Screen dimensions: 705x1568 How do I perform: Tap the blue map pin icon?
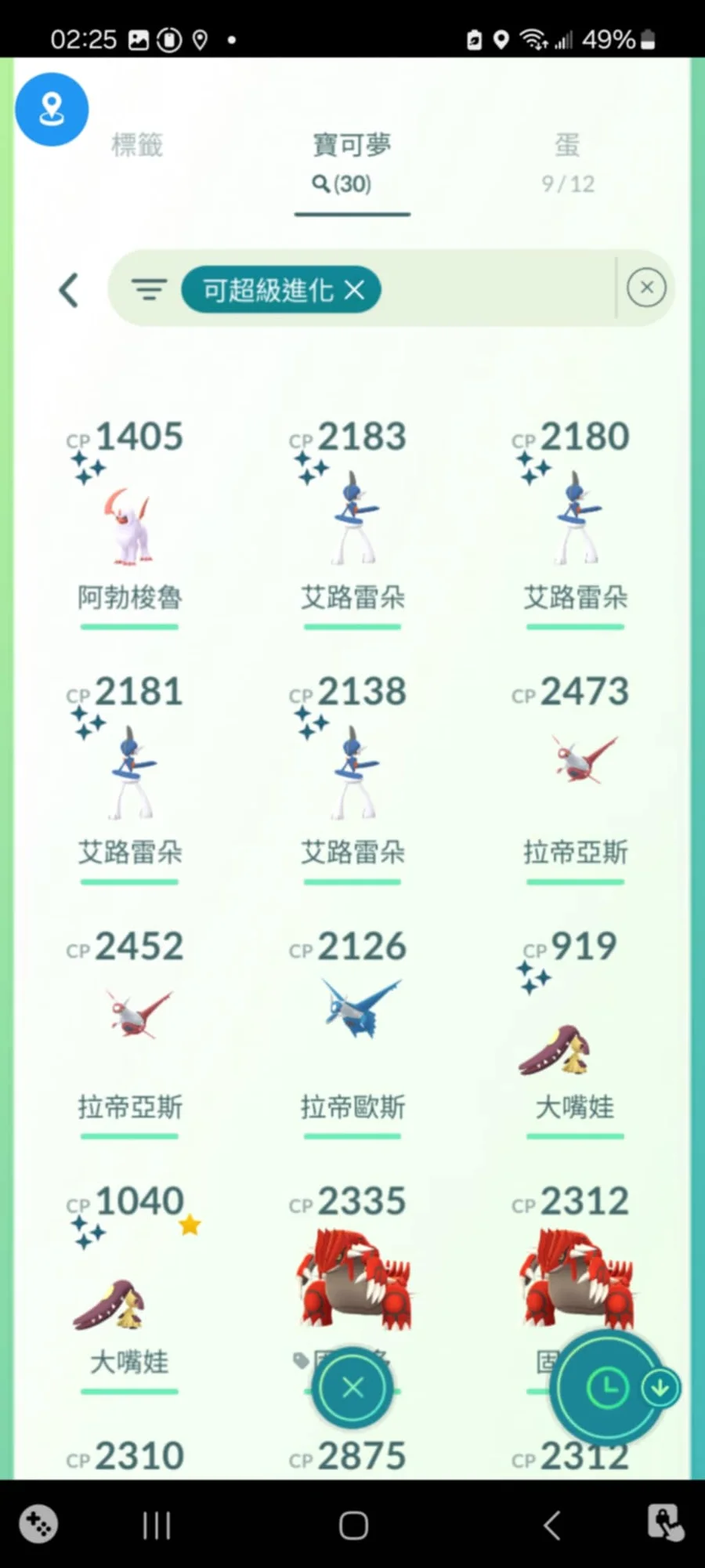[x=52, y=110]
